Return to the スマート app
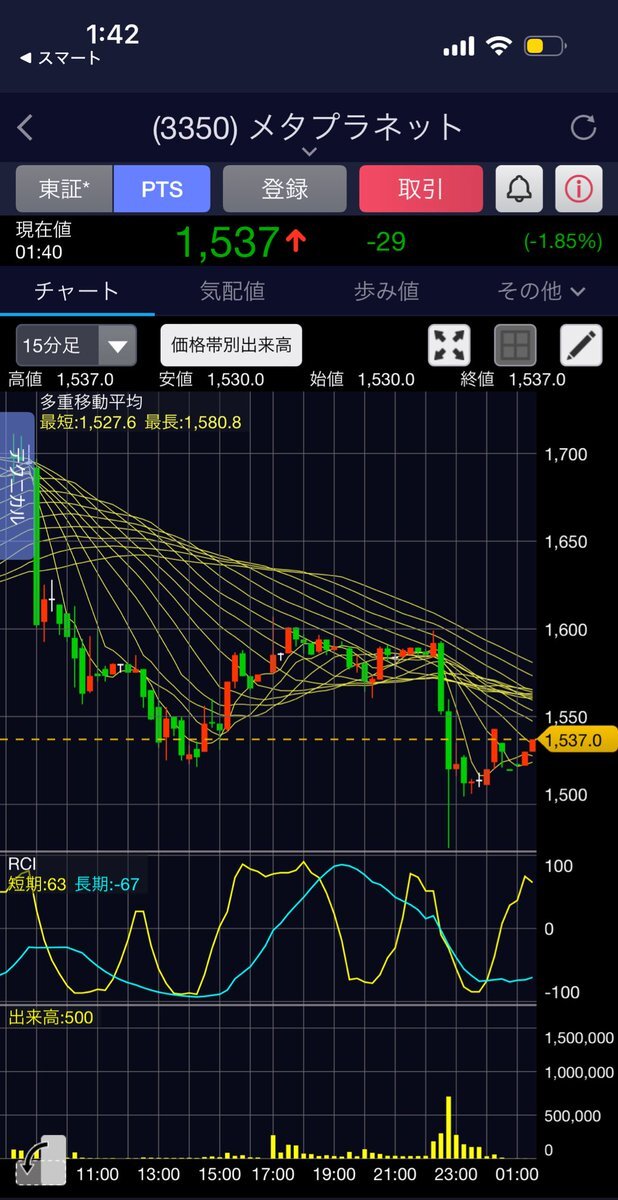 pyautogui.click(x=60, y=58)
